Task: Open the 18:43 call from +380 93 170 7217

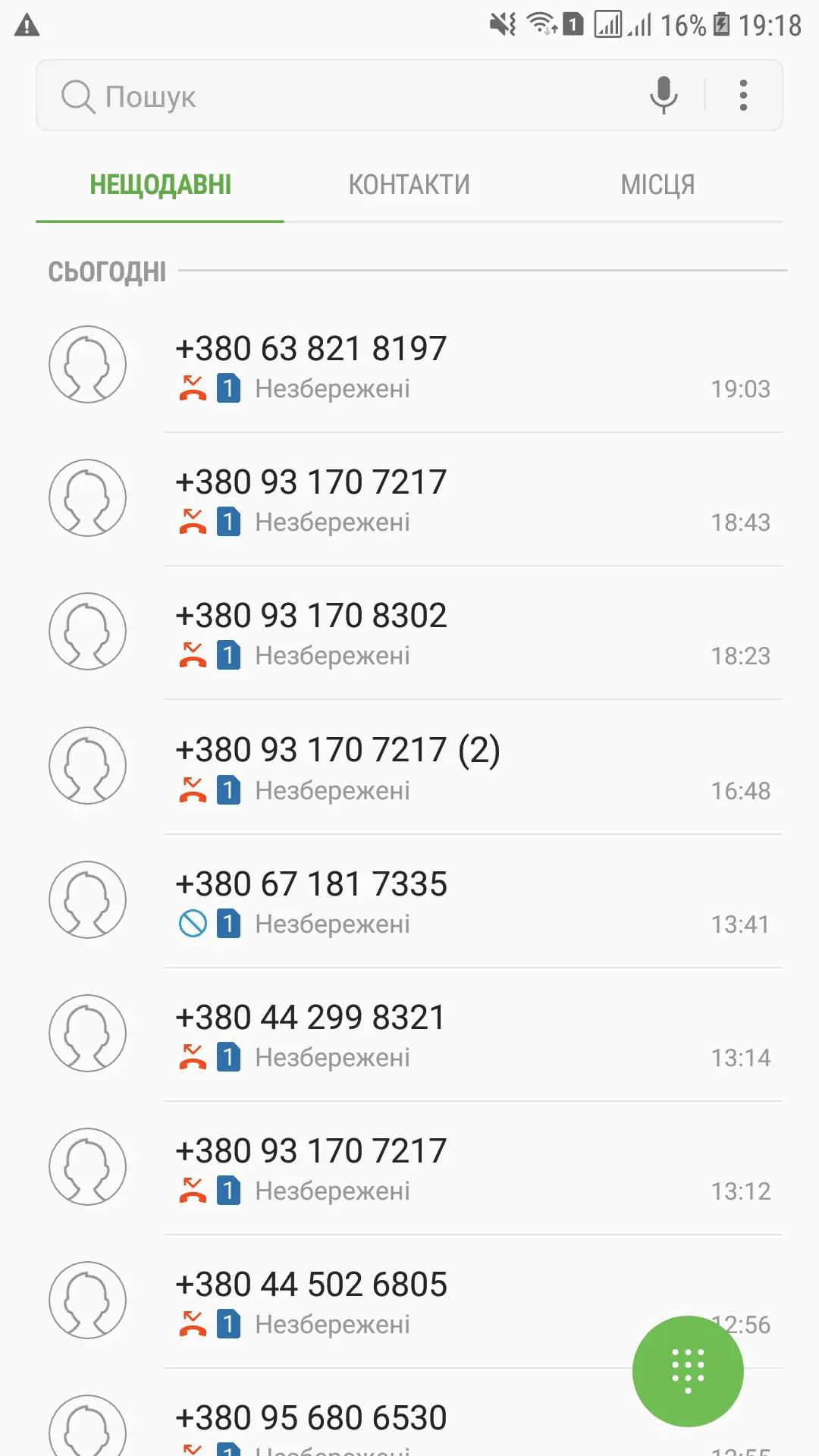Action: pos(455,500)
